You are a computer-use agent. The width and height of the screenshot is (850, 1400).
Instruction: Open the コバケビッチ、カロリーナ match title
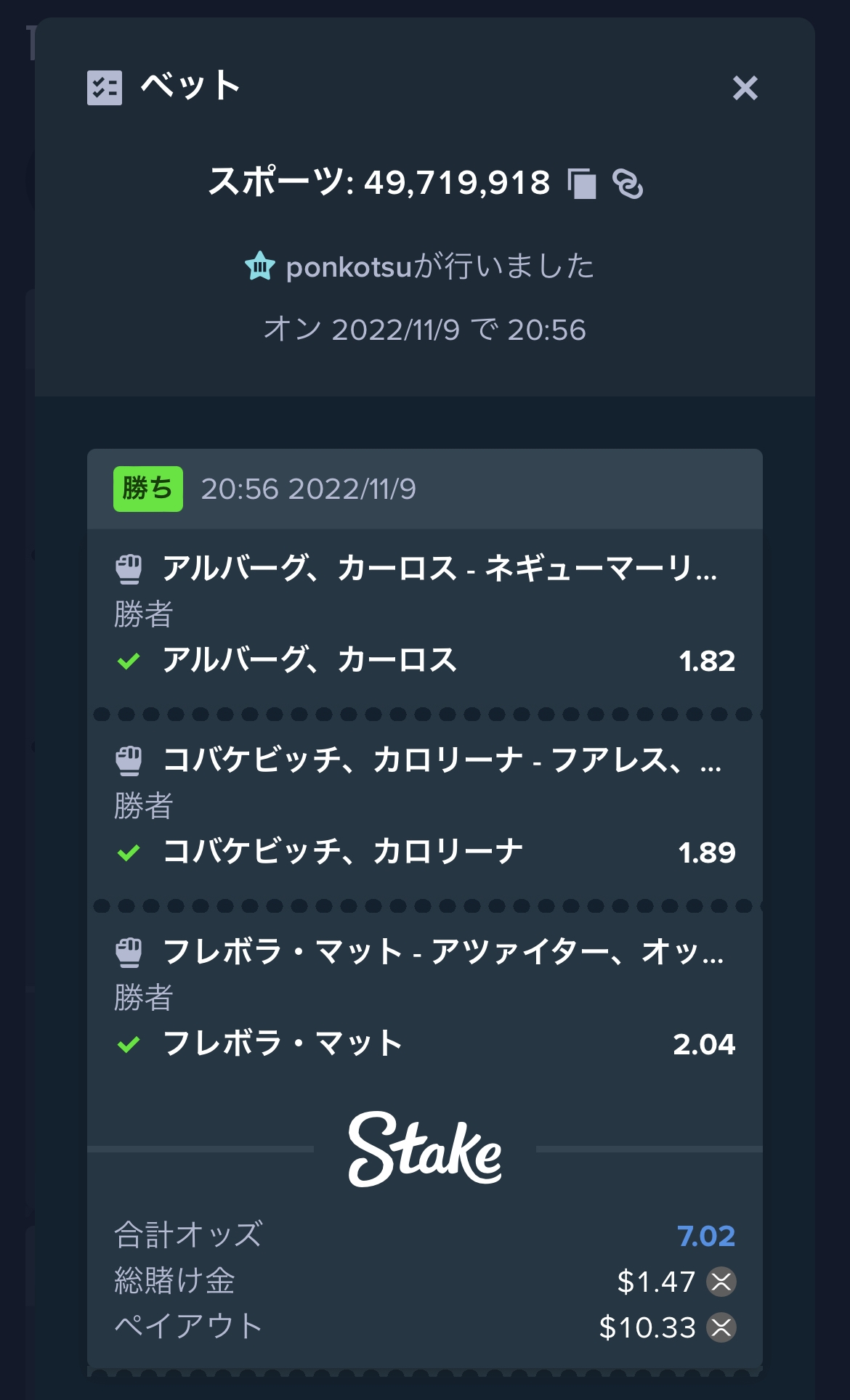[442, 760]
